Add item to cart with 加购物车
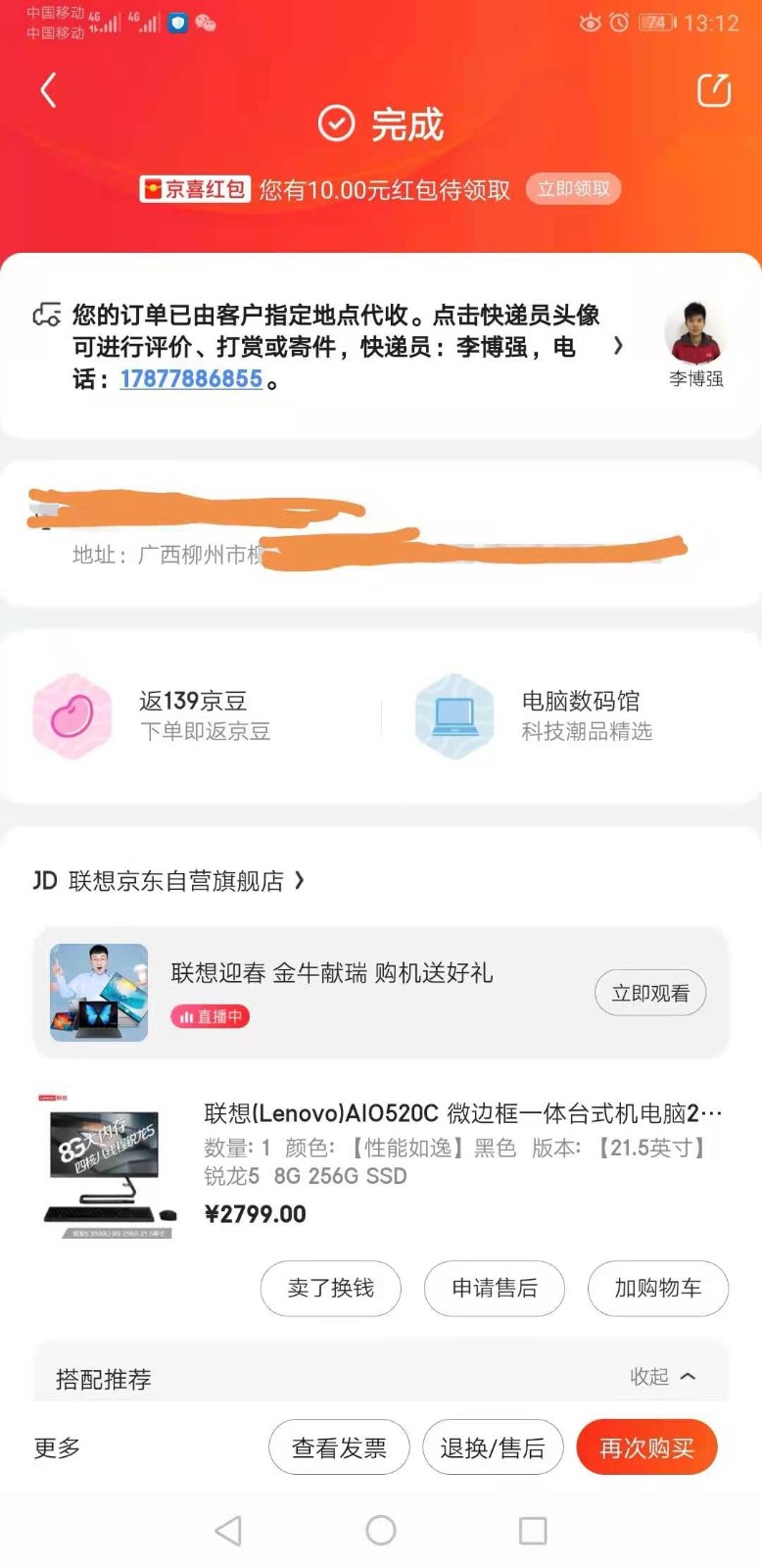This screenshot has height=1568, width=762. click(x=657, y=1288)
